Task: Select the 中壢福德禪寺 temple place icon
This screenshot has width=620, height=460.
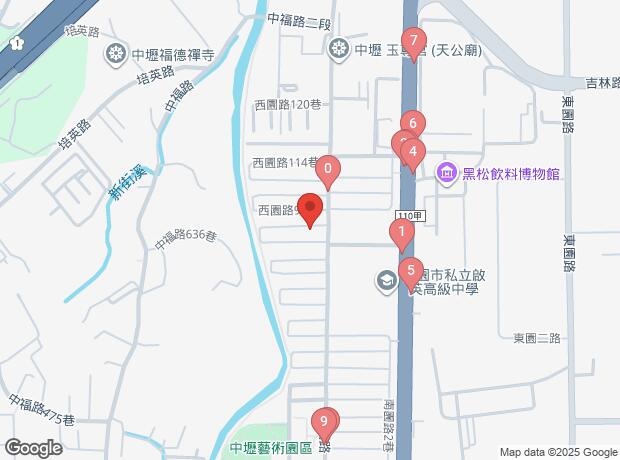Action: click(116, 54)
